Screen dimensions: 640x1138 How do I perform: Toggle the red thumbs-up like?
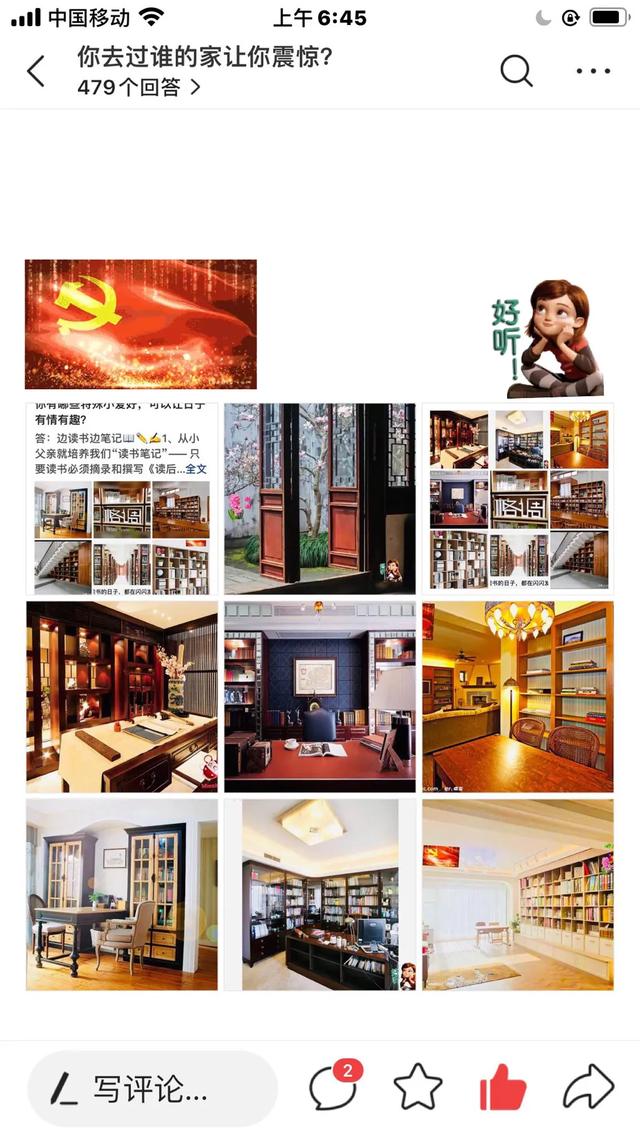[x=503, y=1087]
